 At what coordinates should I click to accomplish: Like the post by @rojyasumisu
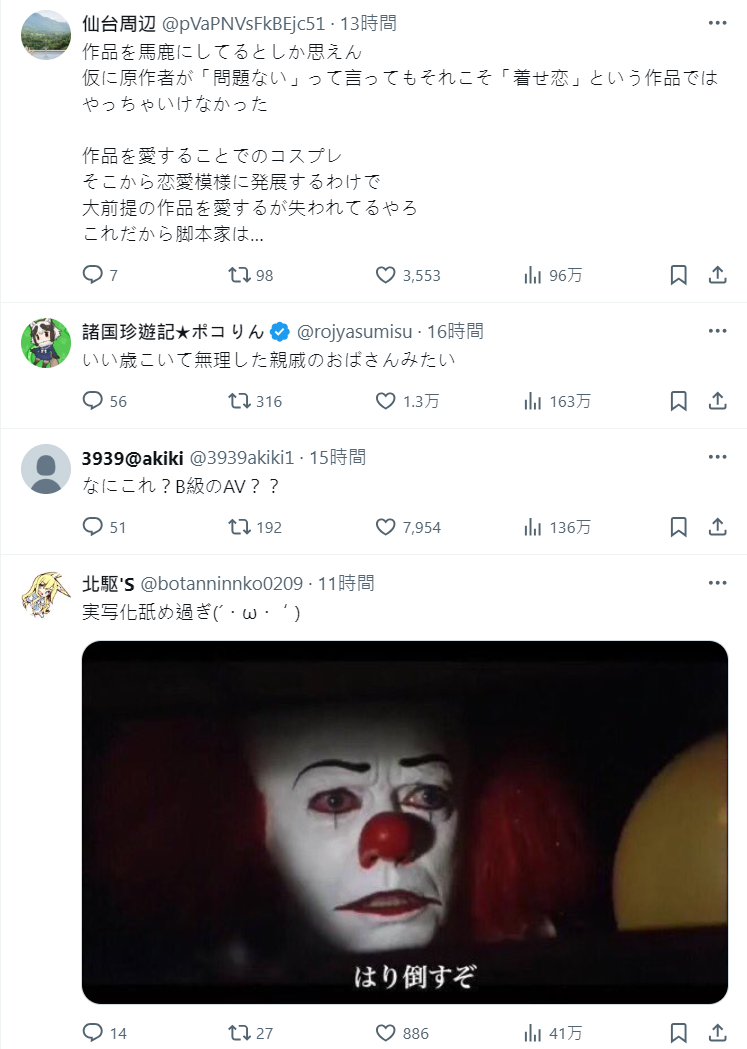click(386, 401)
